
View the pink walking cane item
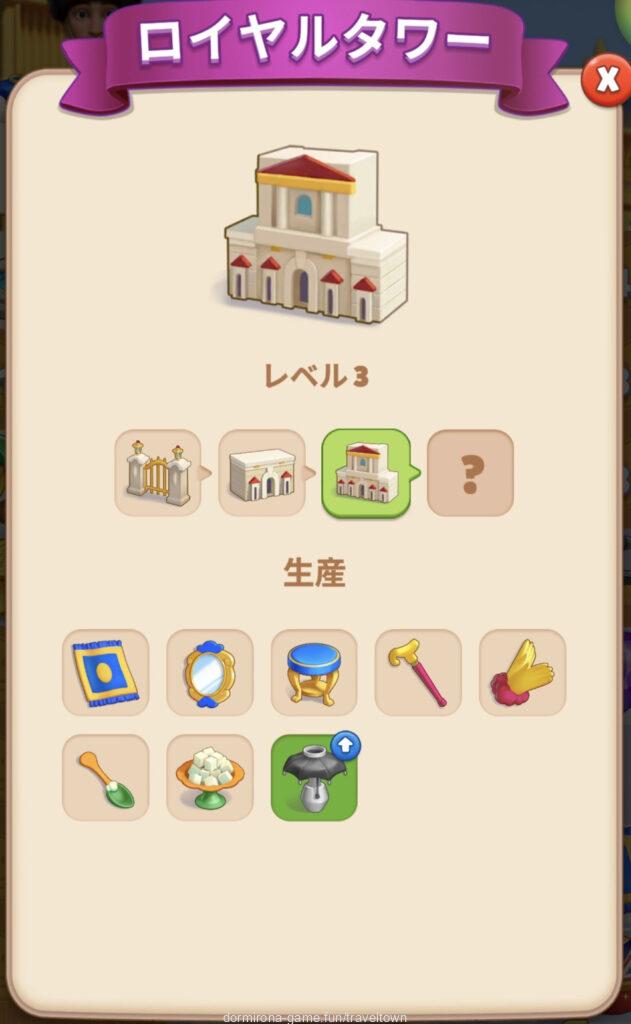point(418,672)
